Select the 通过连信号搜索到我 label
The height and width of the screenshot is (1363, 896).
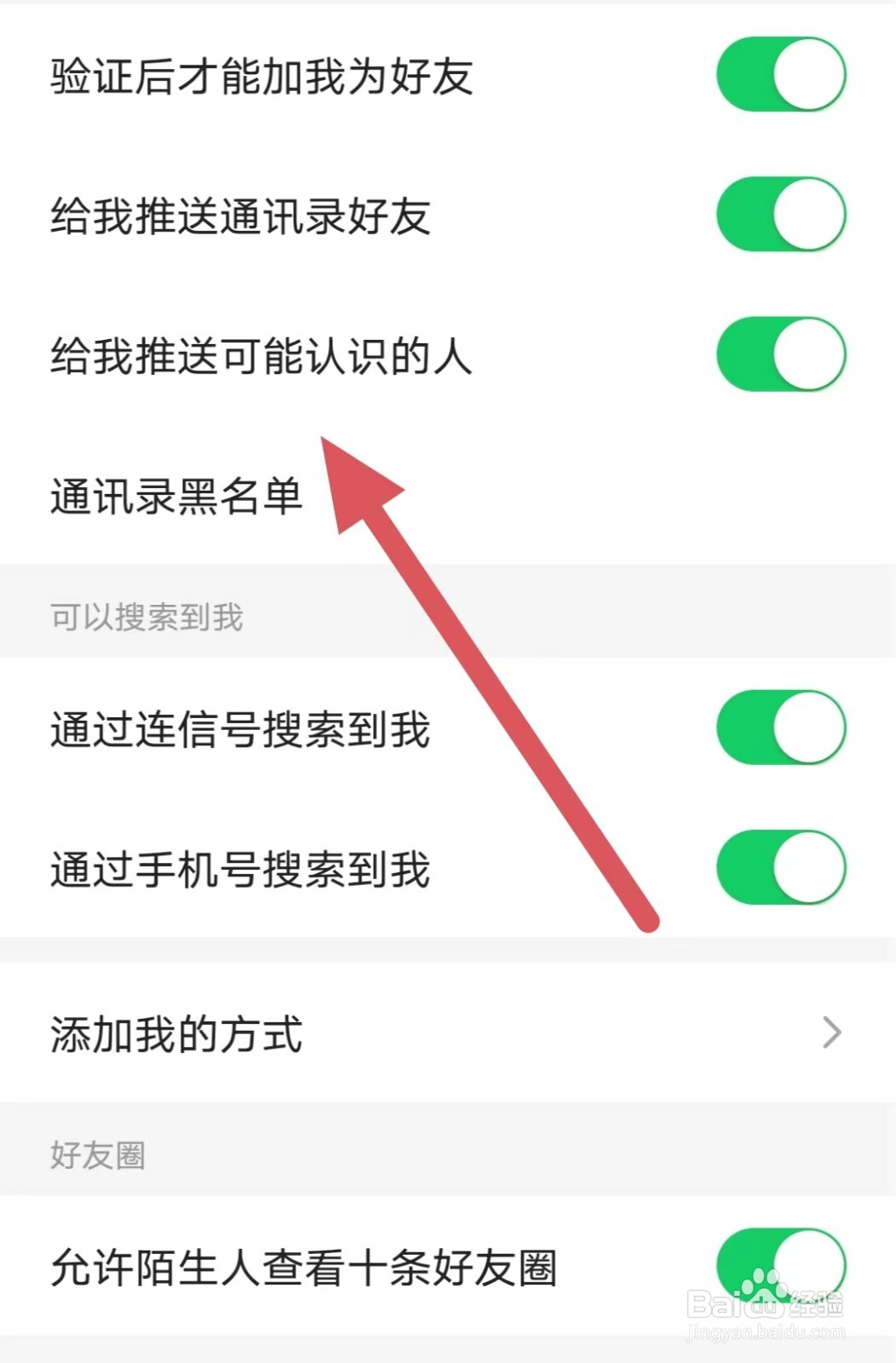point(238,728)
